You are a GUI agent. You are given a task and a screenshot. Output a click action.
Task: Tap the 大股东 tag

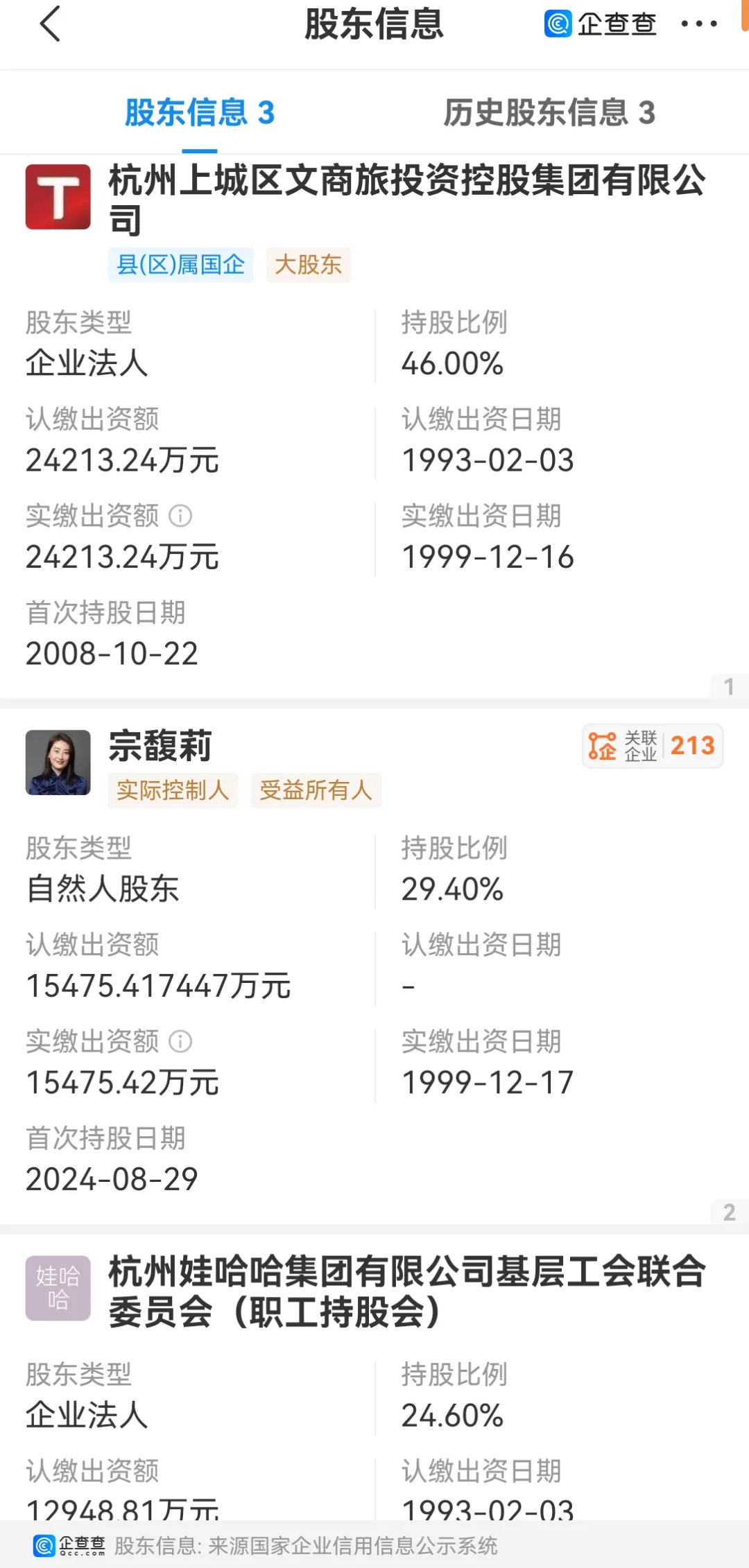click(308, 265)
